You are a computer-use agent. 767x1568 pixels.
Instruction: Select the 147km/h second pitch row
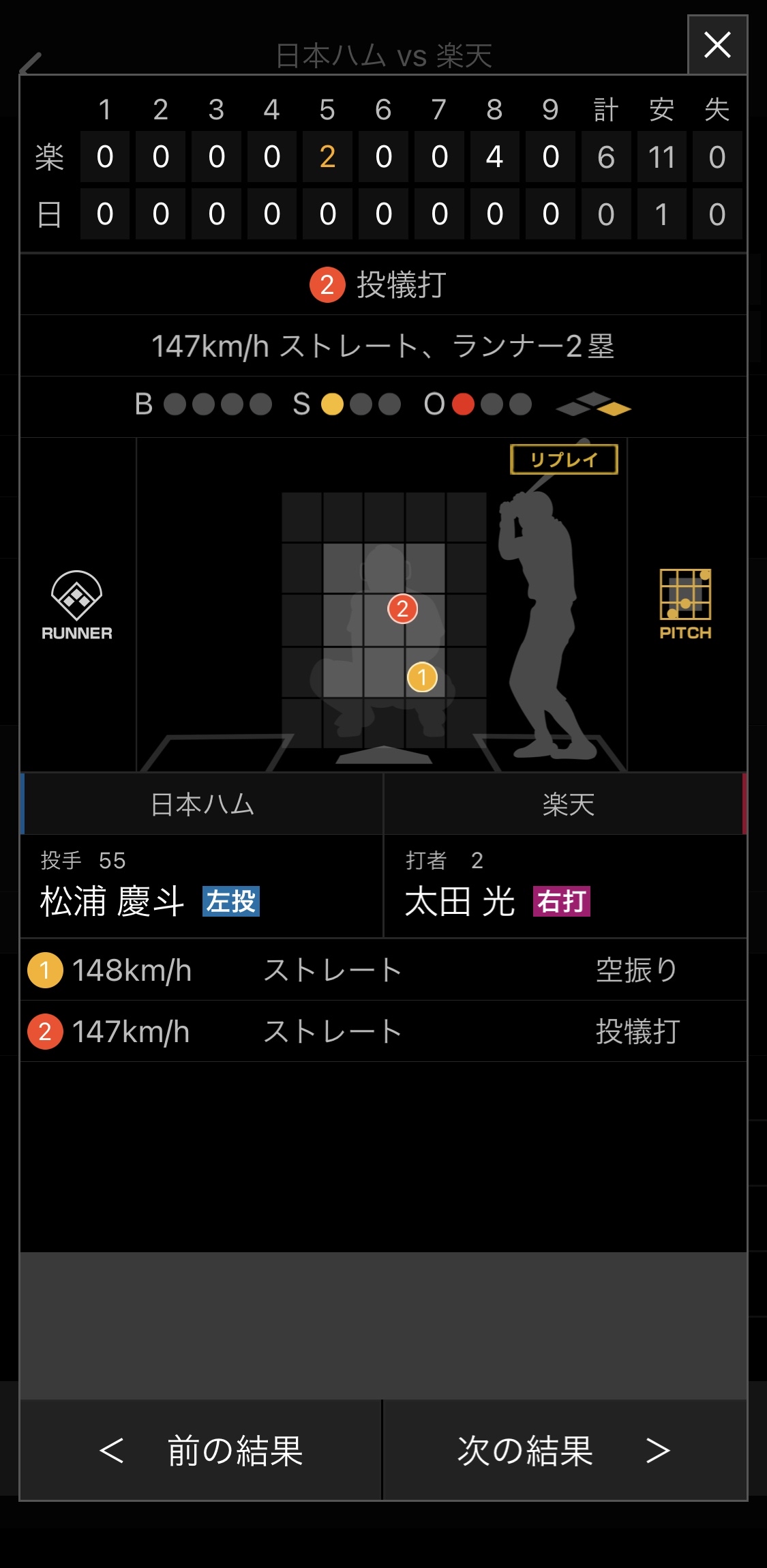point(384,1031)
